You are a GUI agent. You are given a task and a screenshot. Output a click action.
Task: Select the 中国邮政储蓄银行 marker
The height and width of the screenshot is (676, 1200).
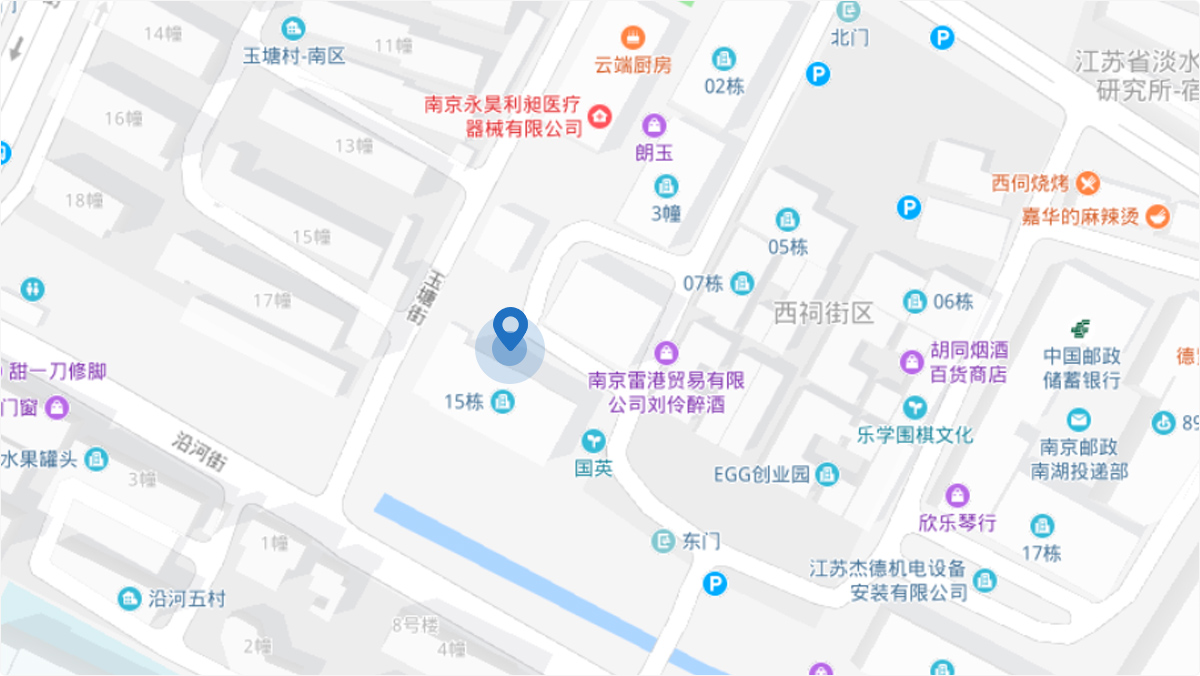[1080, 328]
